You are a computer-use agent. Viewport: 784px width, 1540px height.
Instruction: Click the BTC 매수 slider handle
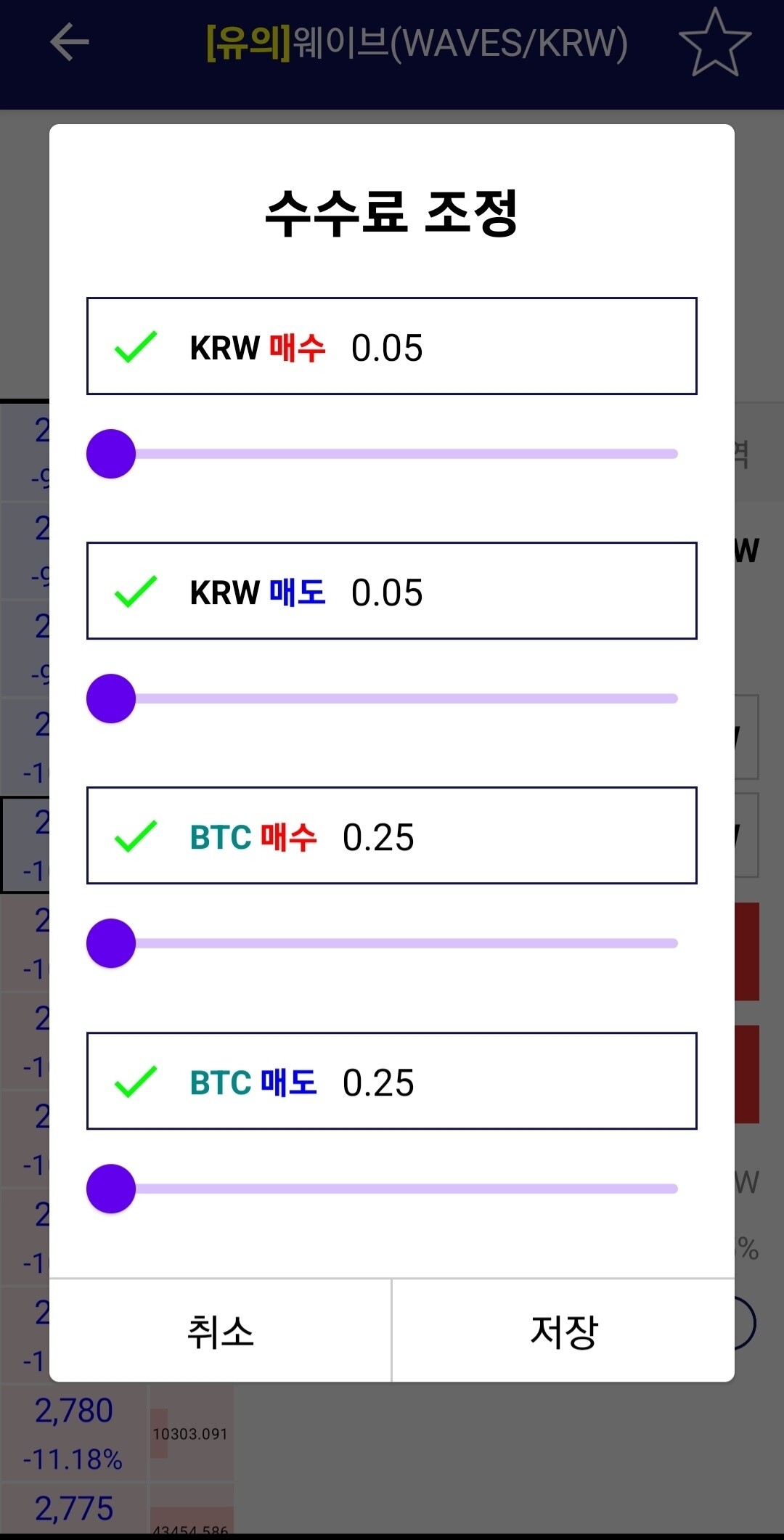[x=110, y=942]
